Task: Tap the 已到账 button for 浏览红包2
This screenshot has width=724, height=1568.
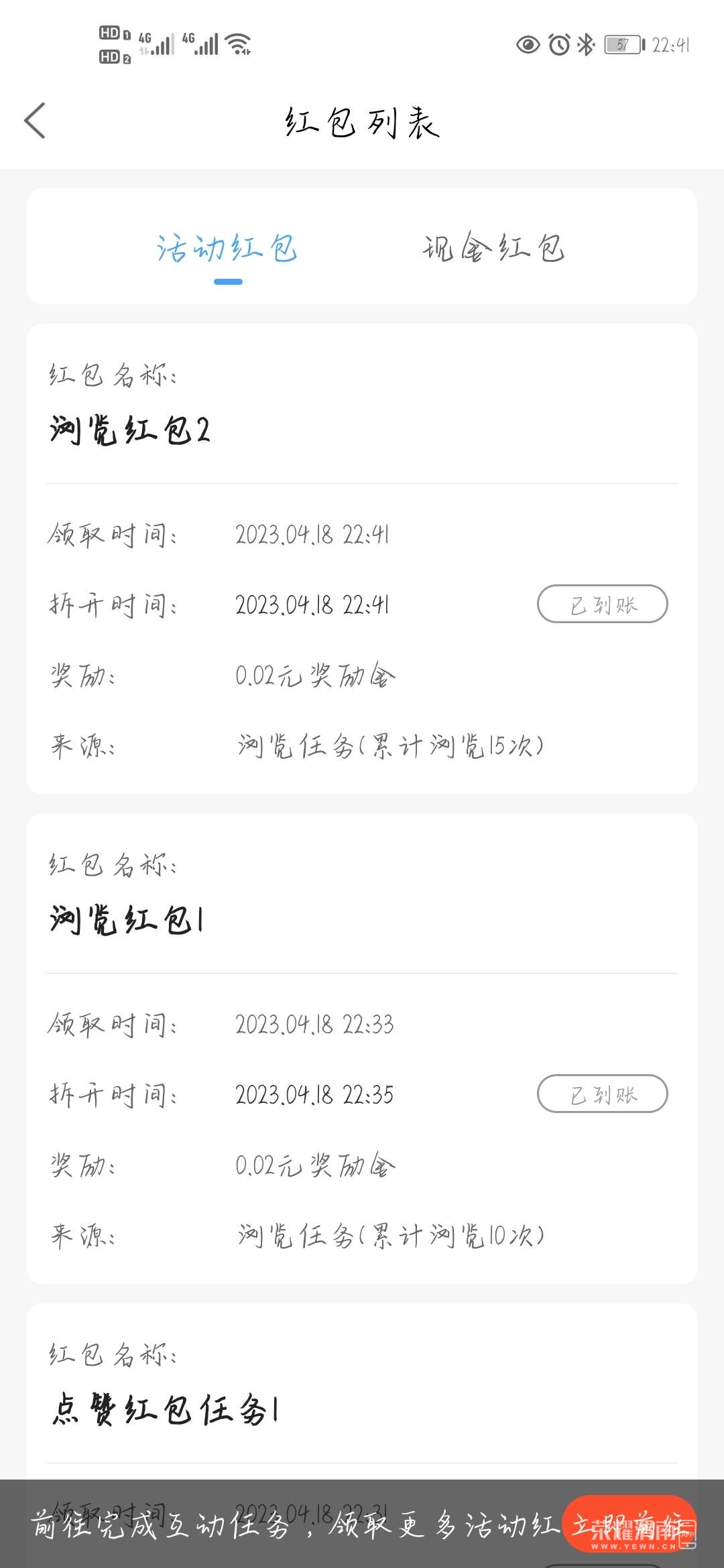Action: 602,604
